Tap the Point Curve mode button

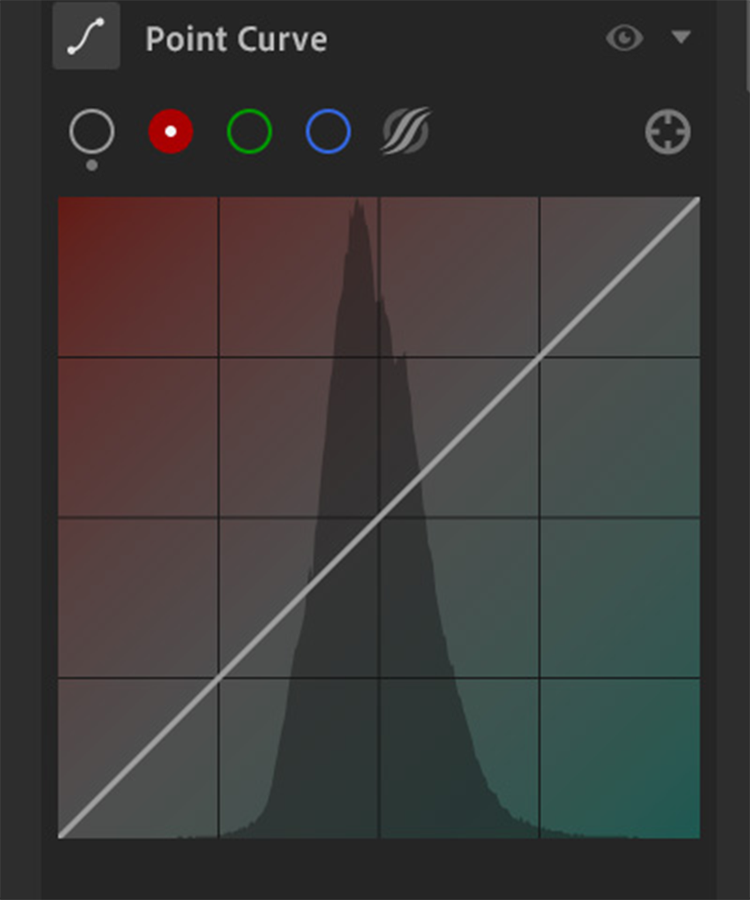click(x=86, y=36)
